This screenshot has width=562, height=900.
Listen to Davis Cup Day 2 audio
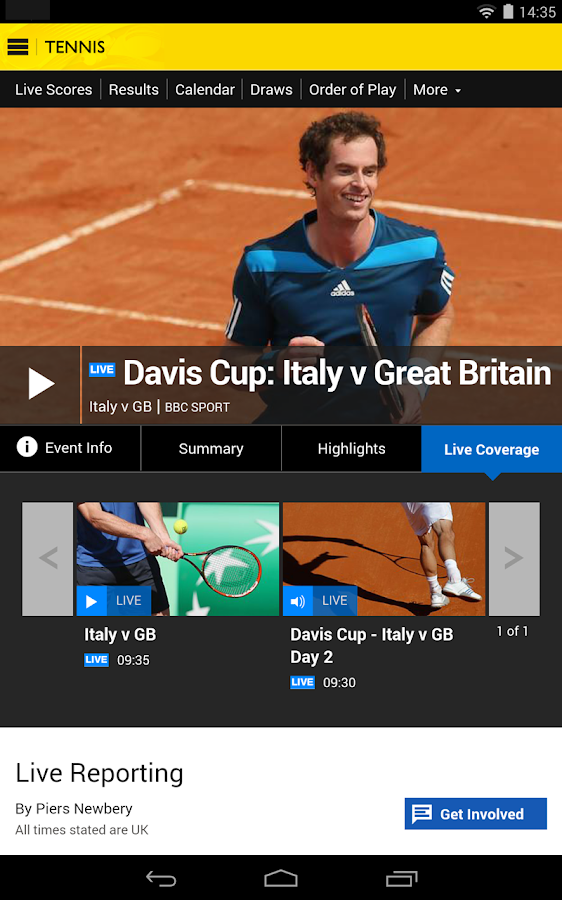[x=384, y=558]
